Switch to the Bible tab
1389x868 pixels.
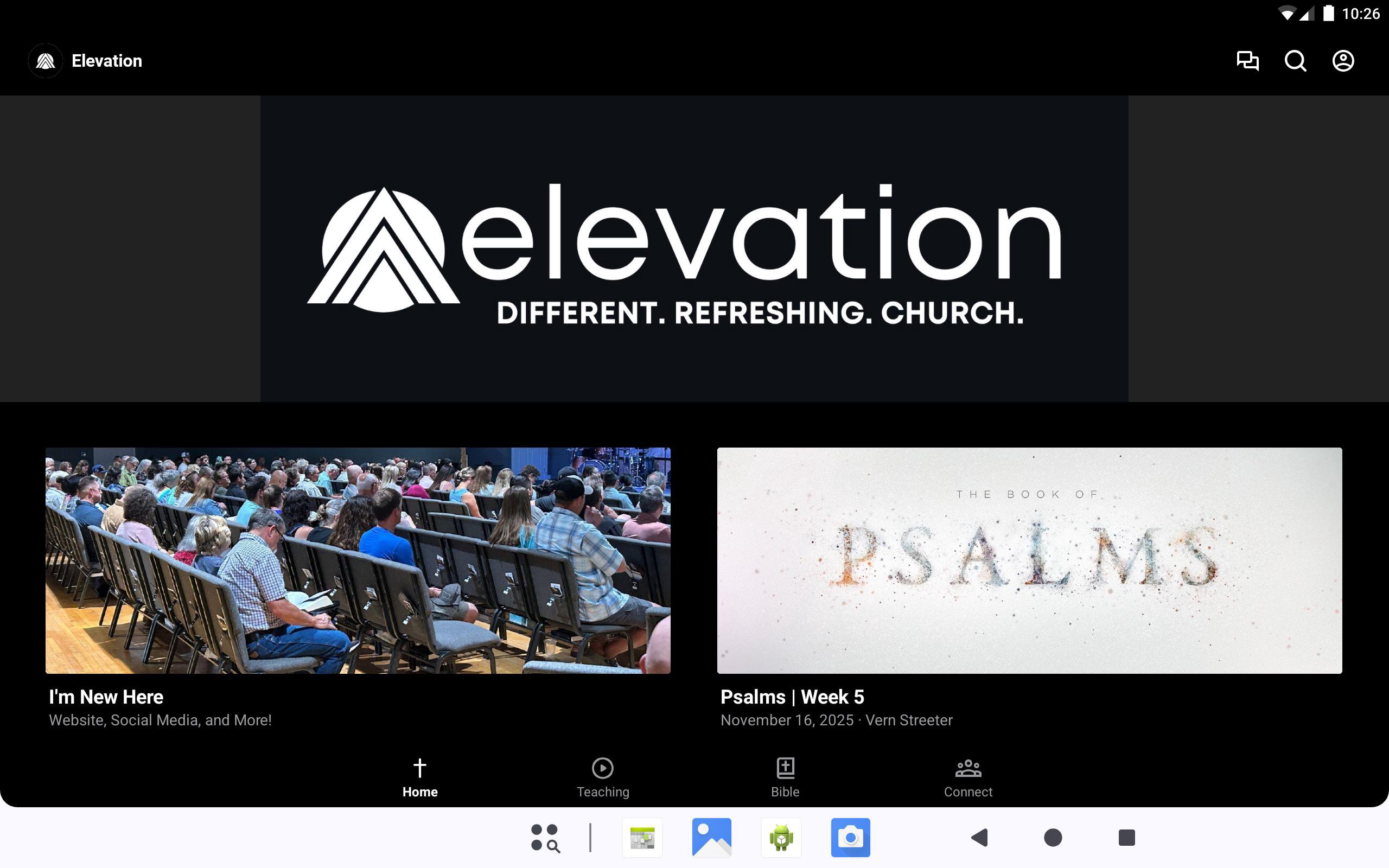pos(785,777)
